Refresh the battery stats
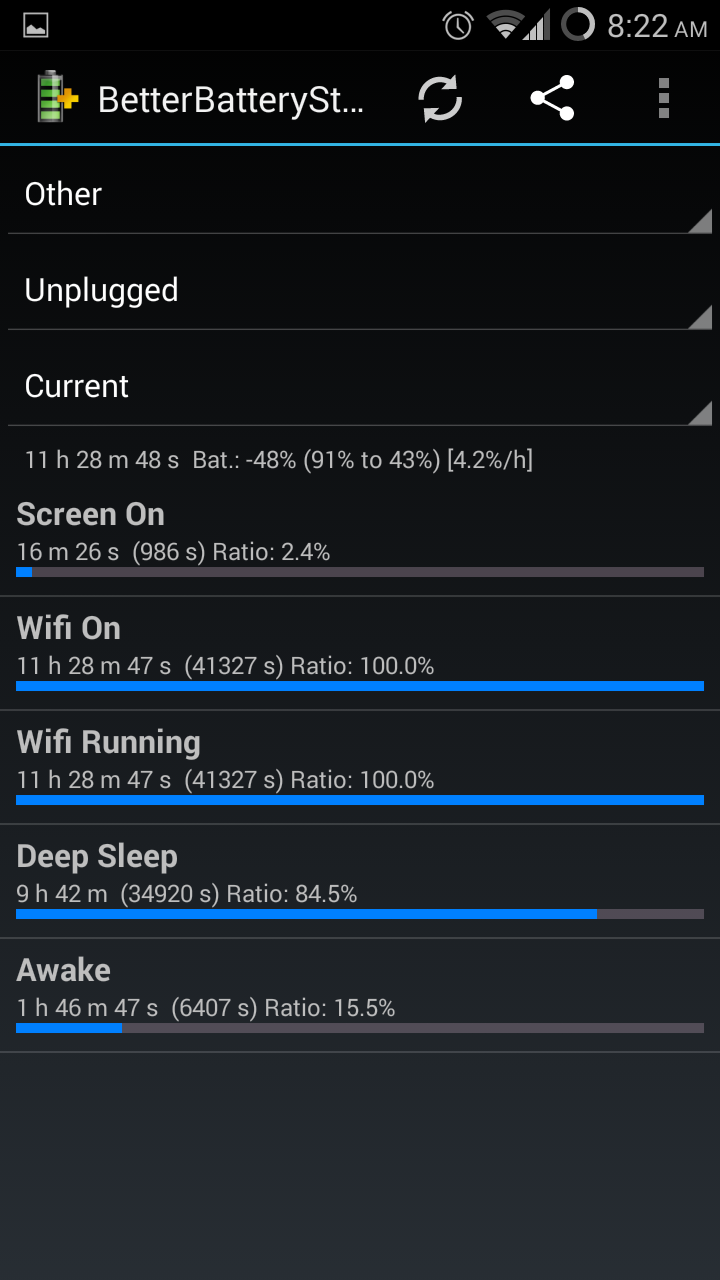The width and height of the screenshot is (720, 1280). click(440, 99)
